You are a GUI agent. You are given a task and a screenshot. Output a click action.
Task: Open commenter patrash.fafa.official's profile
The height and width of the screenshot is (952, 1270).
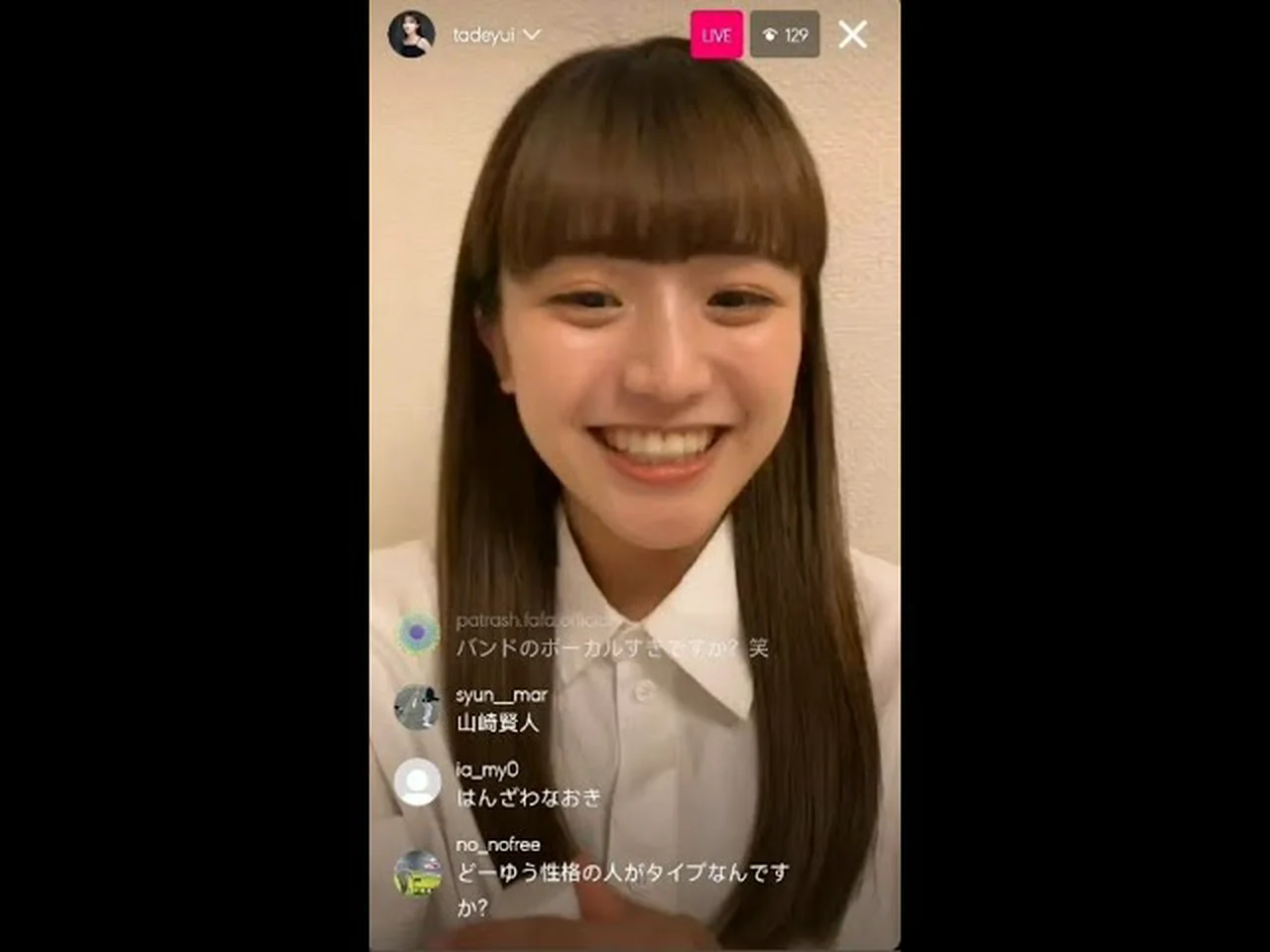tap(419, 634)
